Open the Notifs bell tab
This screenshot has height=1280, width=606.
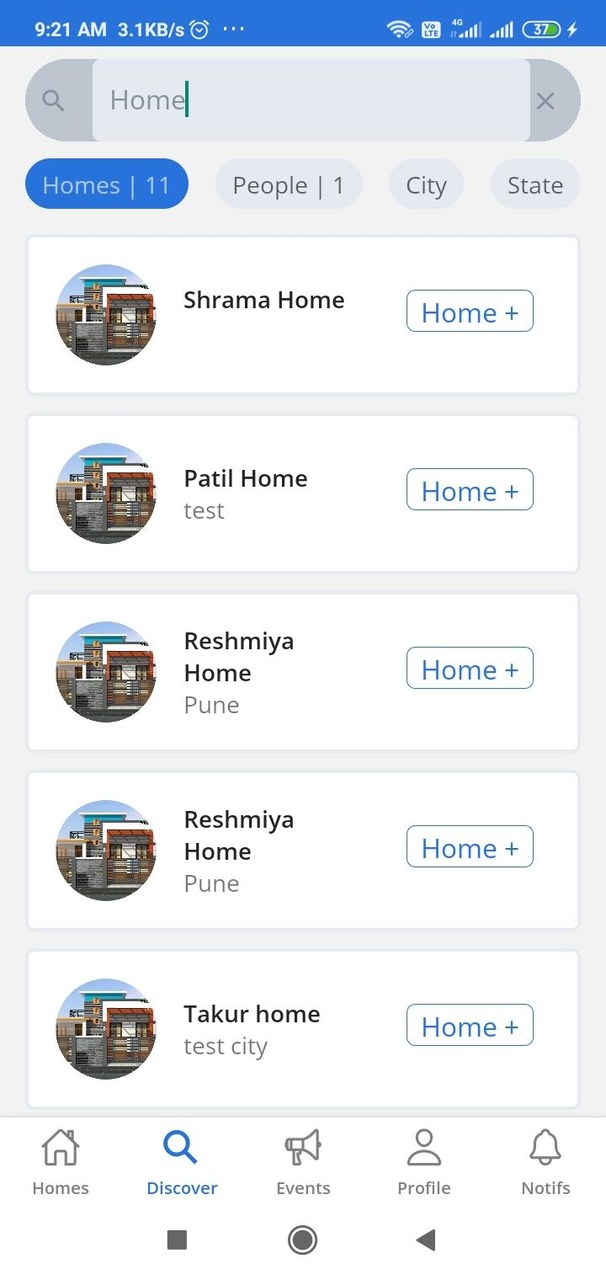545,1162
